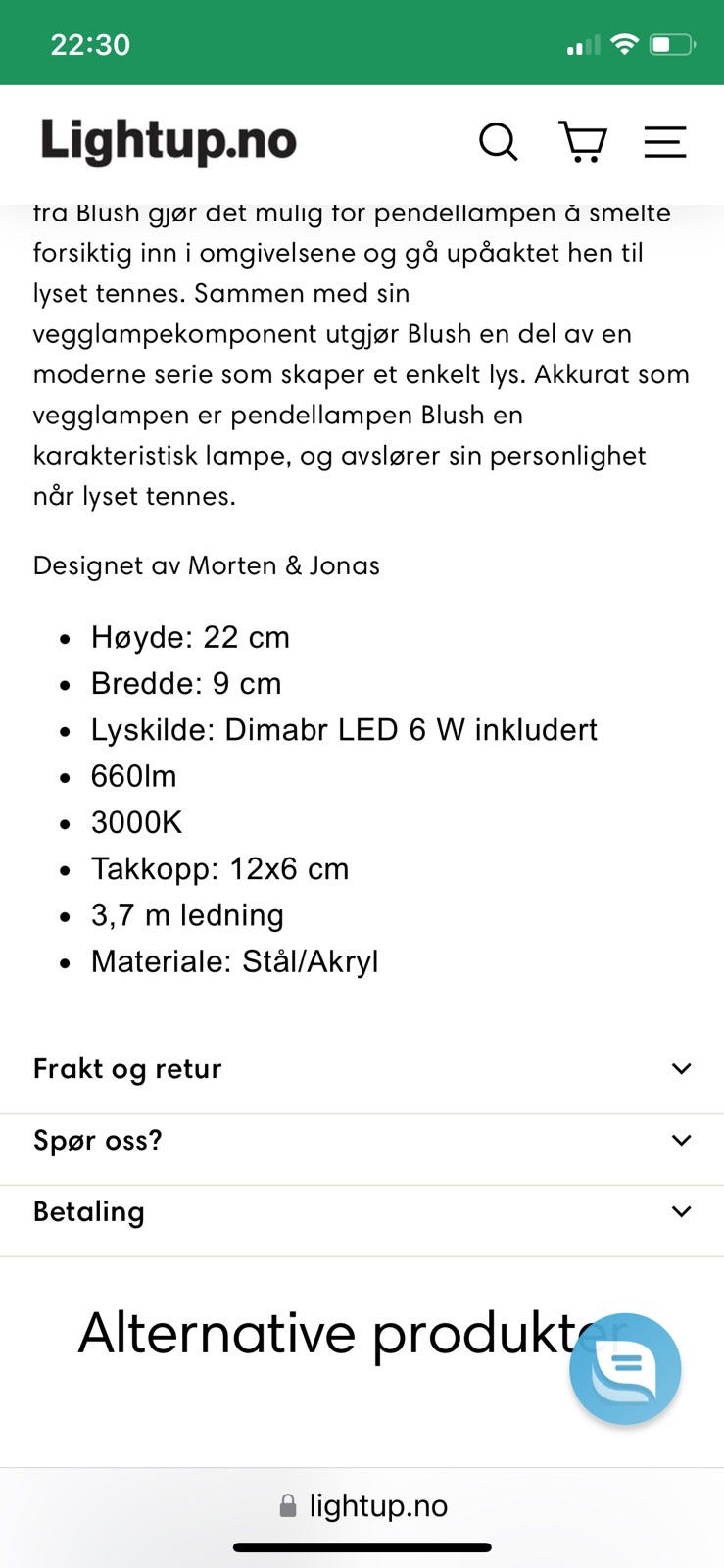Open the chat support bubble

pyautogui.click(x=625, y=1369)
